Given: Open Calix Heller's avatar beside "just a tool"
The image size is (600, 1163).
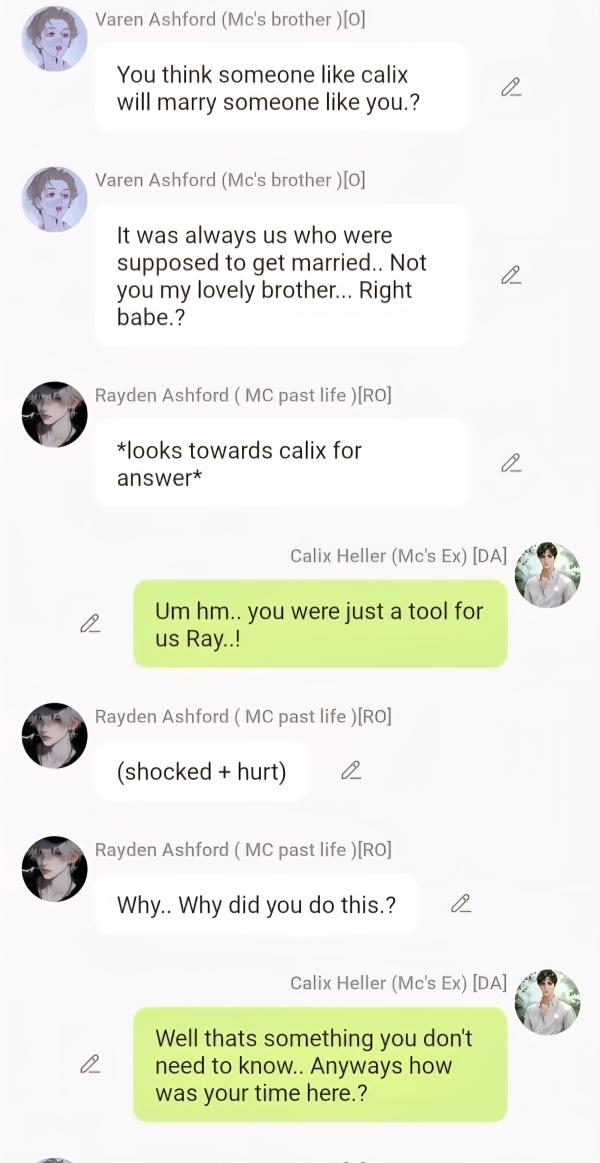Looking at the screenshot, I should point(547,575).
